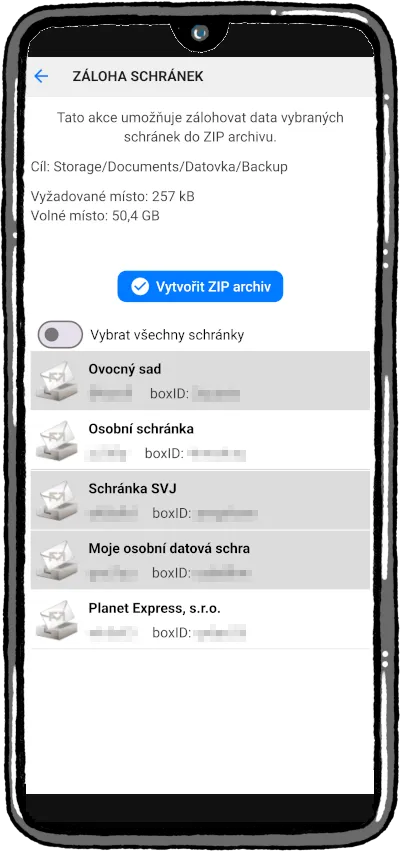
Task: Select the Planet Express, s.r.o. mailbox
Action: click(200, 619)
